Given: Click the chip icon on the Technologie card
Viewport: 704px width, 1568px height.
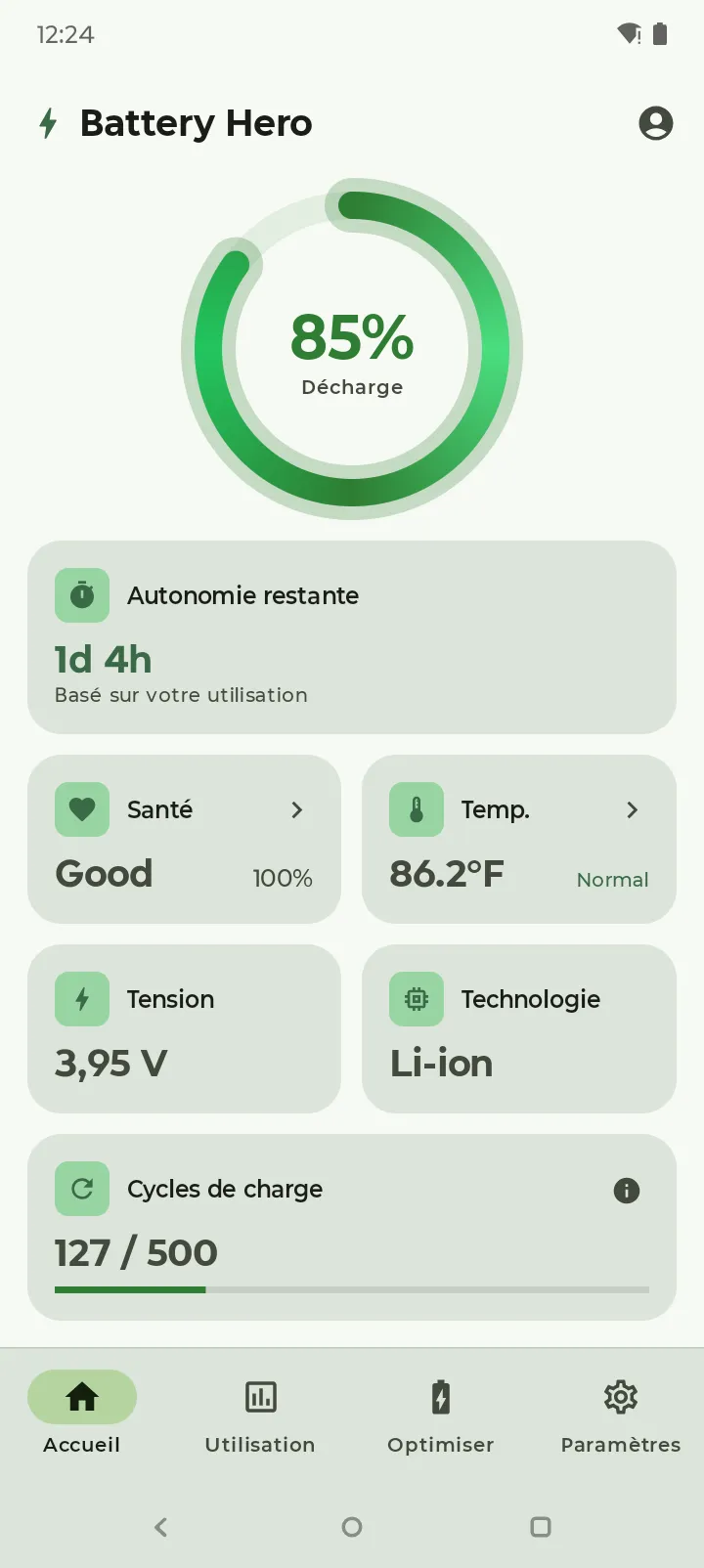Looking at the screenshot, I should 417,999.
